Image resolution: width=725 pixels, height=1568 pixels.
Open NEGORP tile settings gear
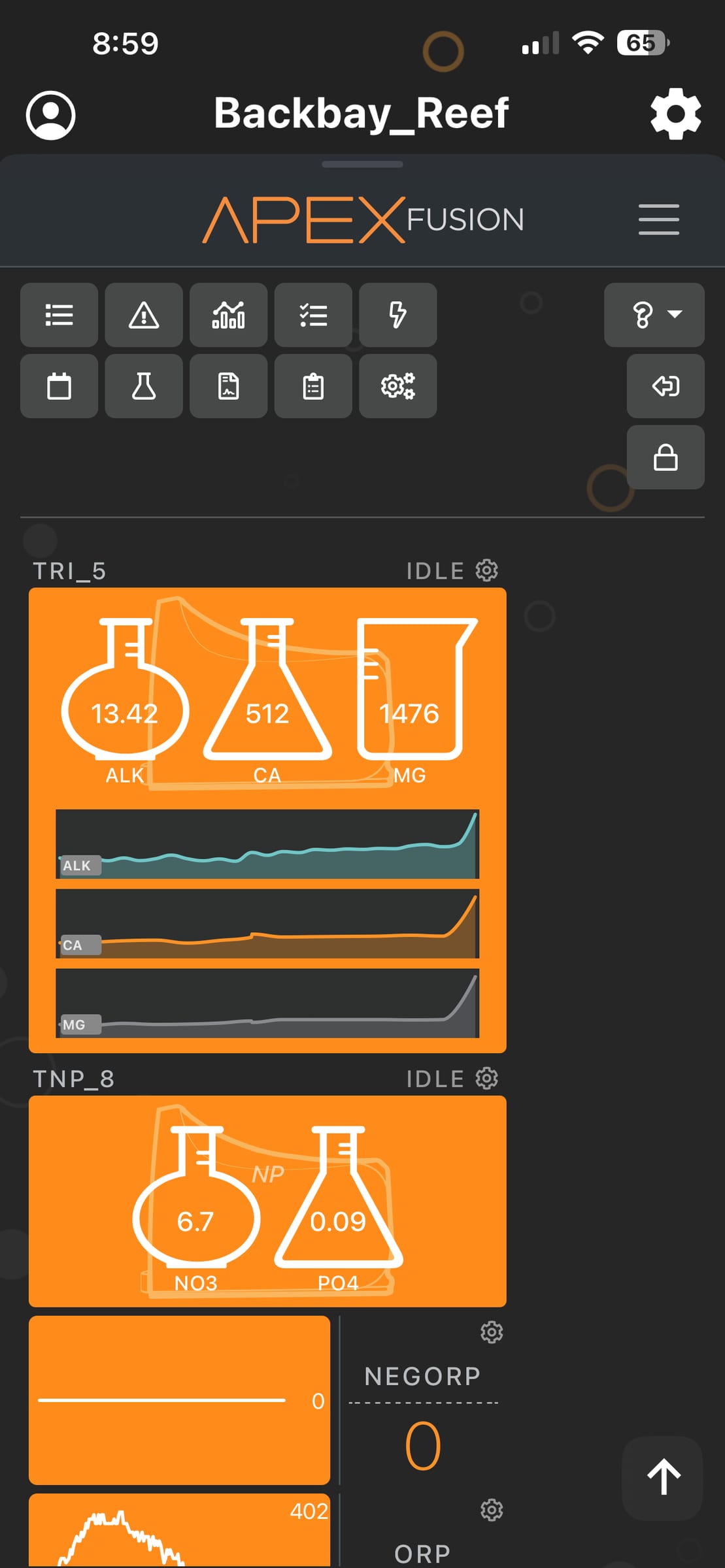click(492, 1331)
